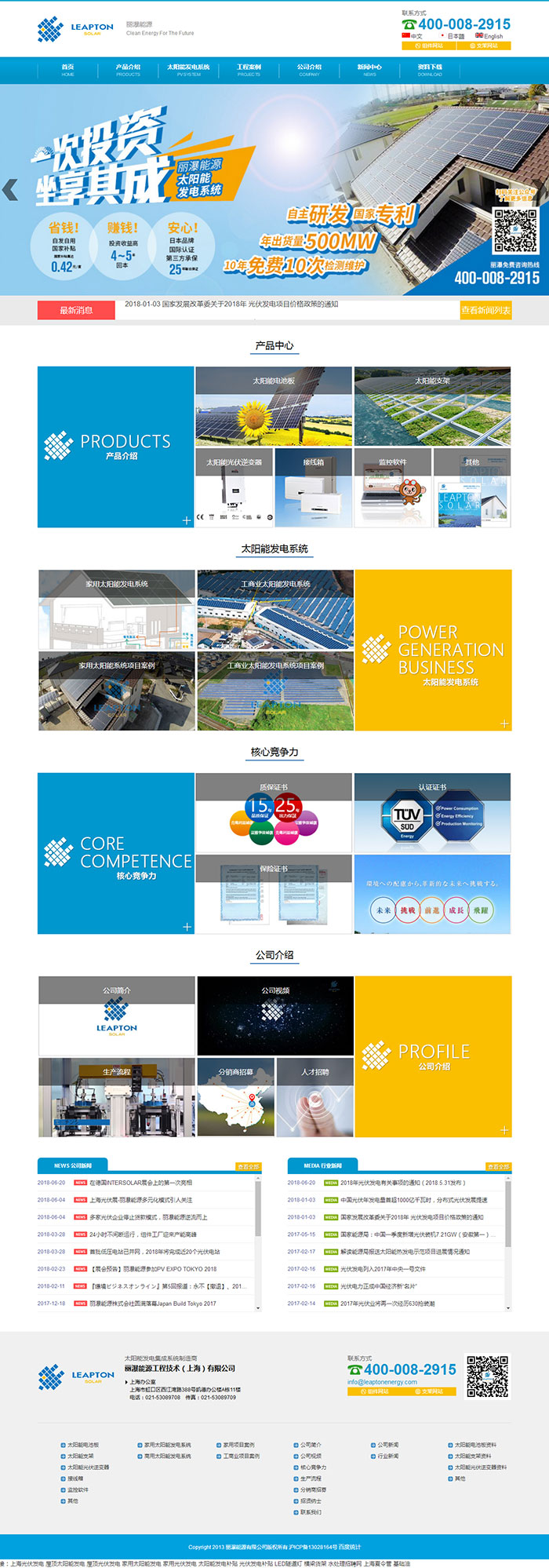Show previous banner with left arrow
This screenshot has height=1568, width=549.
click(10, 189)
